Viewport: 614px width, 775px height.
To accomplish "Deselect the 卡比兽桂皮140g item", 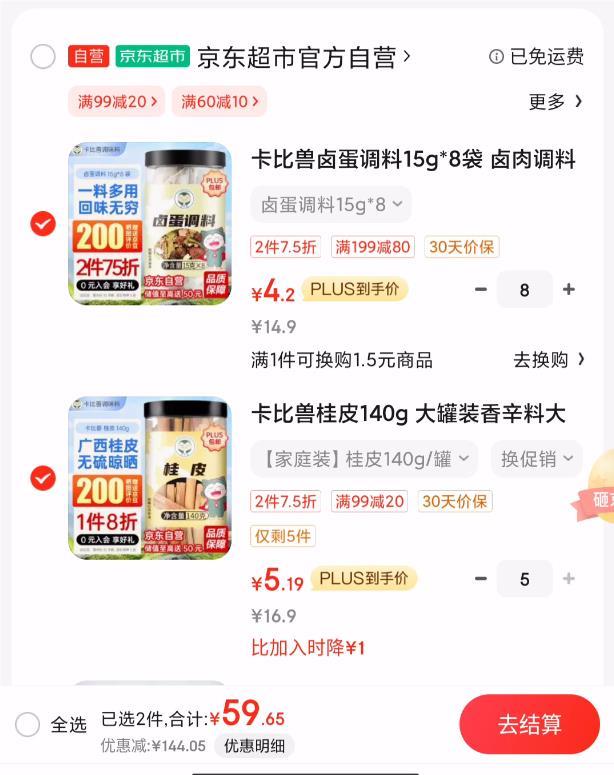I will (x=43, y=478).
